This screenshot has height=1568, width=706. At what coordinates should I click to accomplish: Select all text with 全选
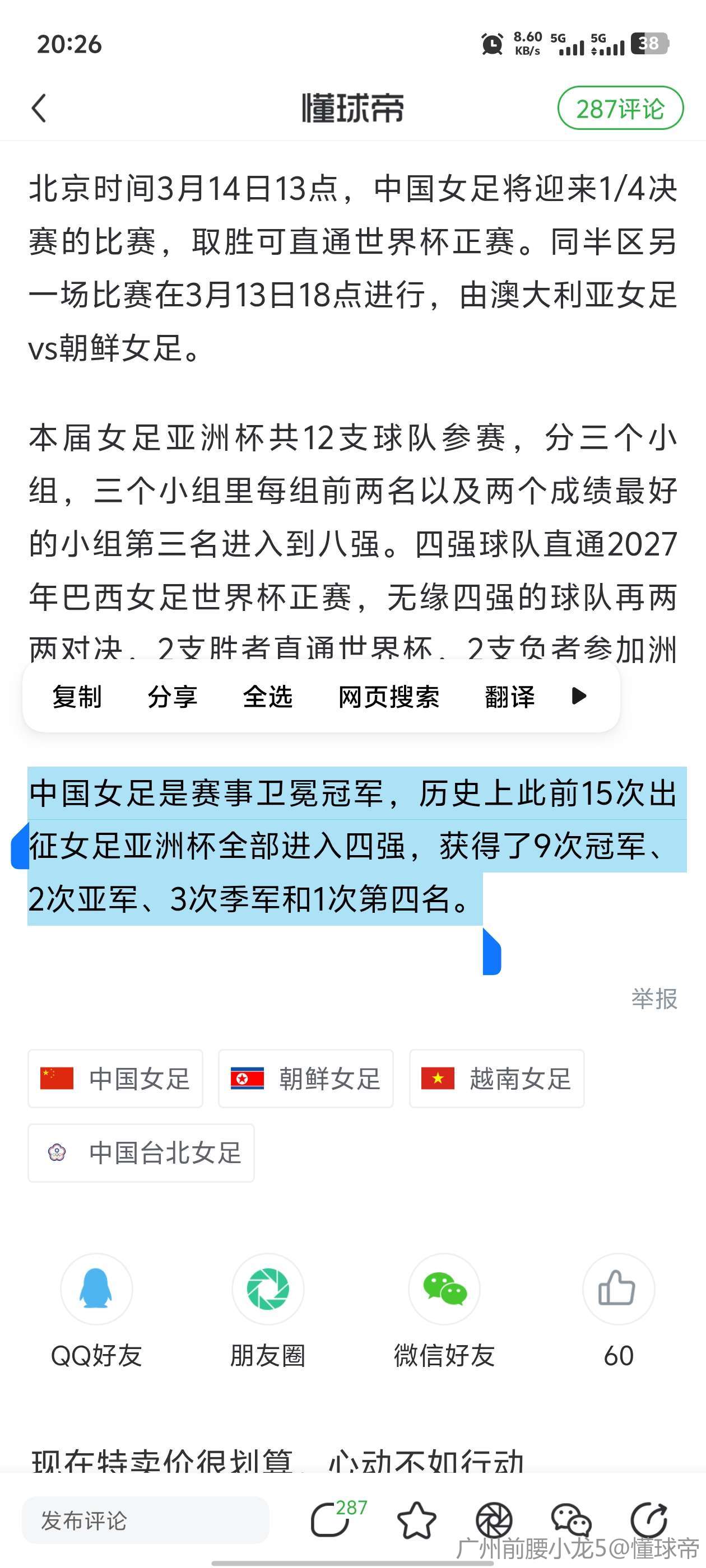[268, 696]
